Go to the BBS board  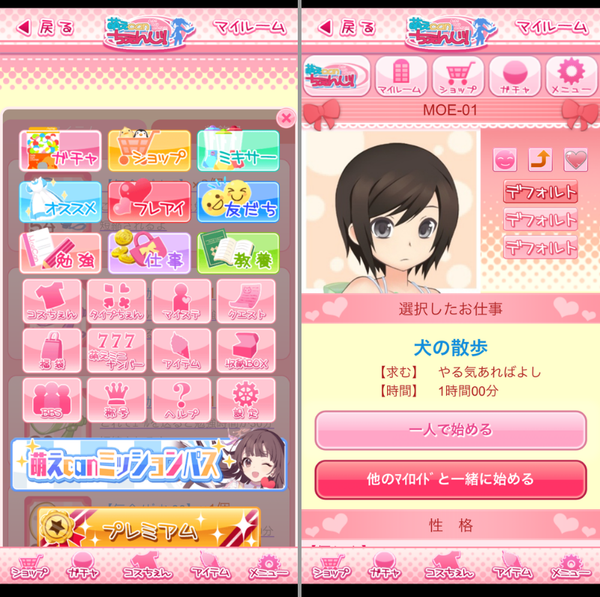point(52,400)
